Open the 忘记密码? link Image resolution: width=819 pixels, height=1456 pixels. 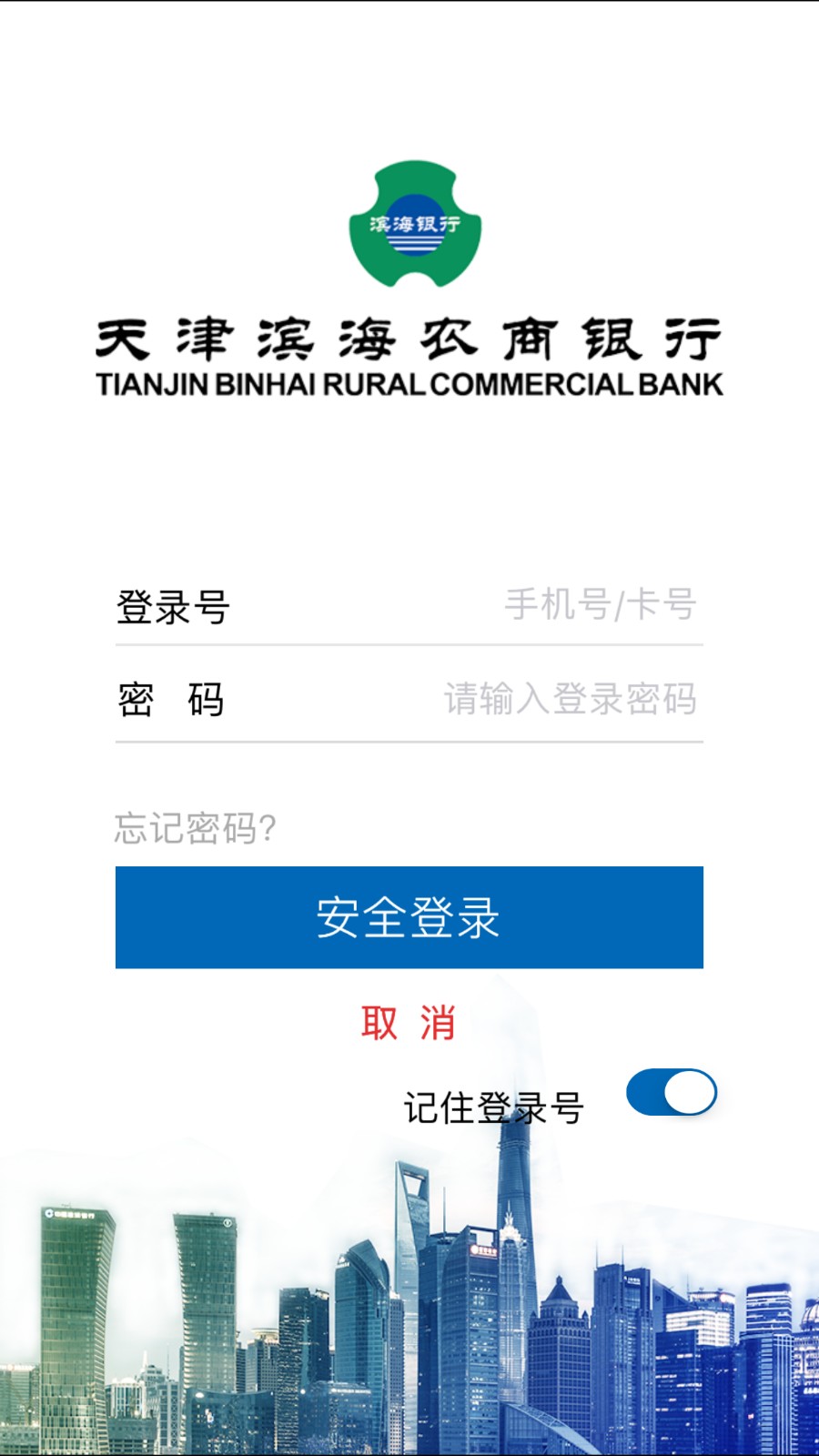click(195, 828)
